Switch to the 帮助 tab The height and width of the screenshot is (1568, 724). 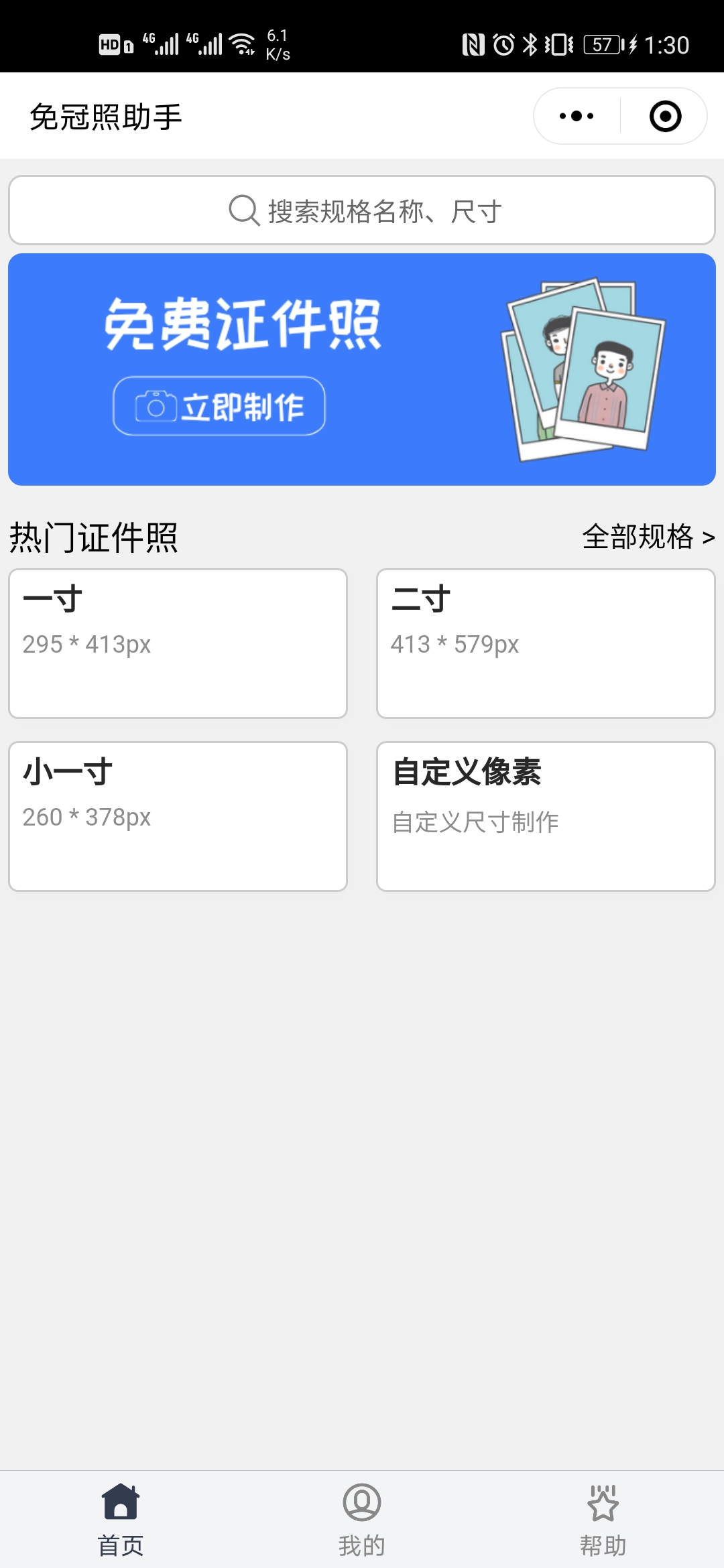(603, 1519)
